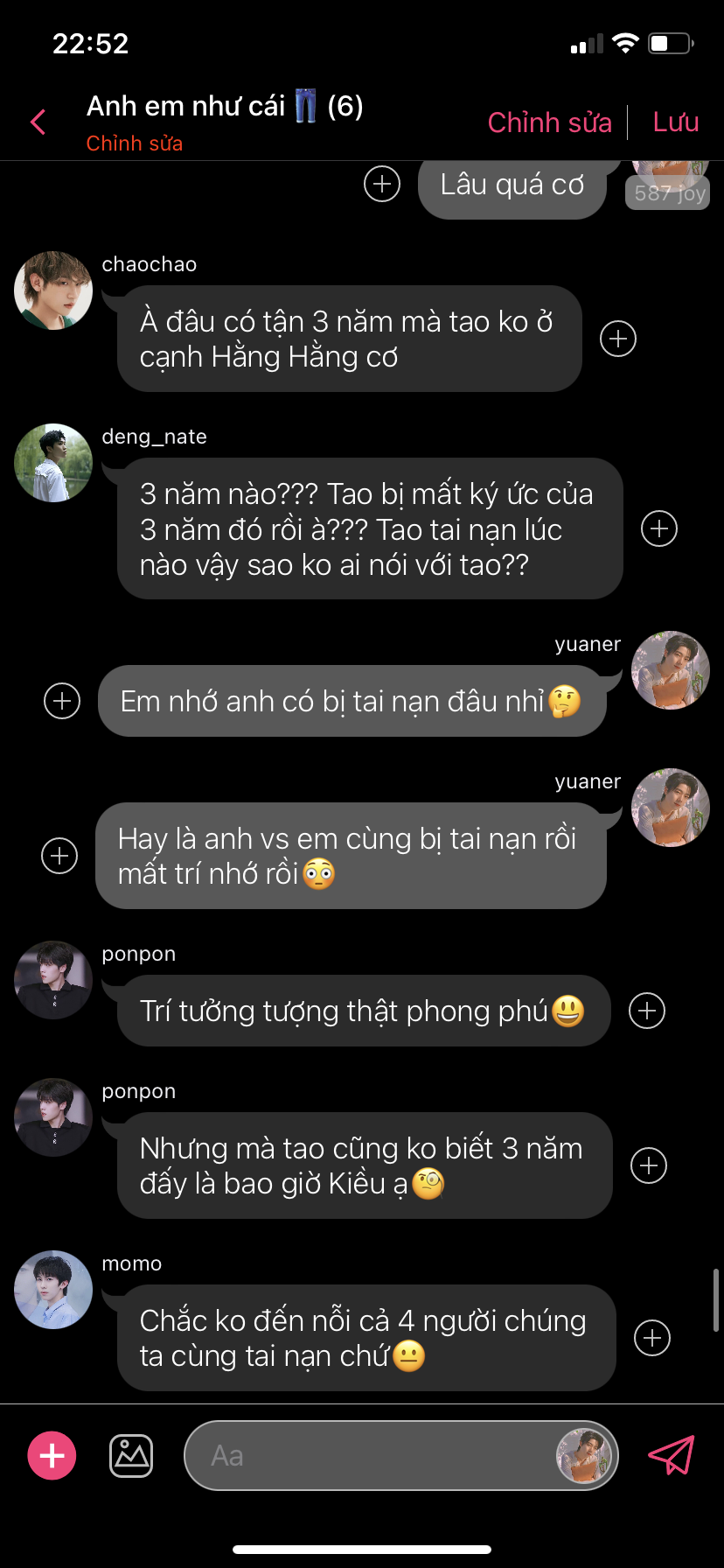Tap plus beside momo's message
Viewport: 724px width, 1568px height.
pos(652,1338)
